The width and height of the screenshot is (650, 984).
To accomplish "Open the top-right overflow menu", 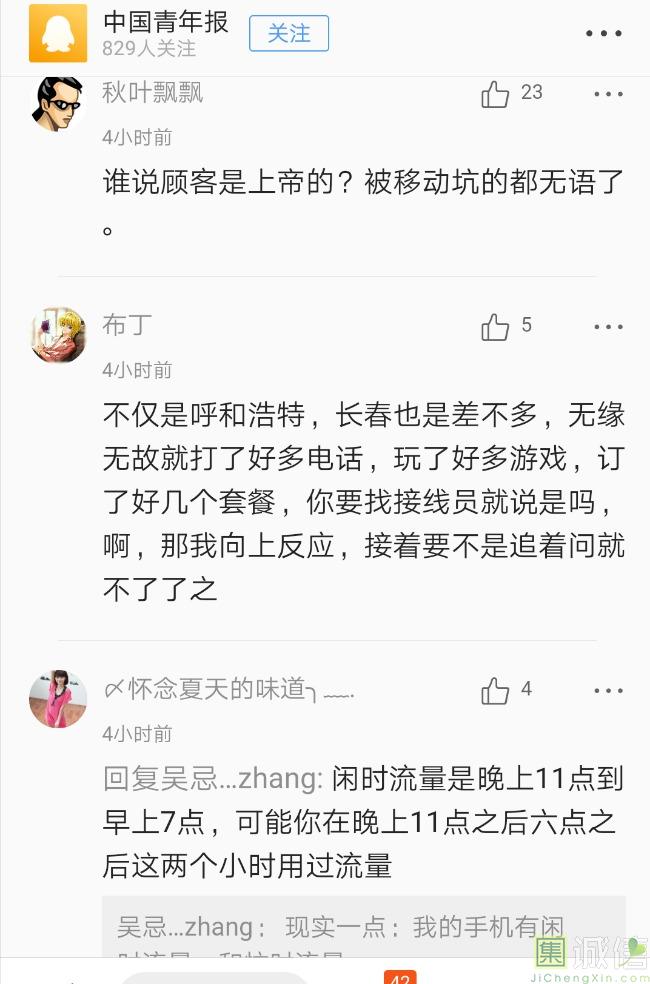I will (x=603, y=34).
